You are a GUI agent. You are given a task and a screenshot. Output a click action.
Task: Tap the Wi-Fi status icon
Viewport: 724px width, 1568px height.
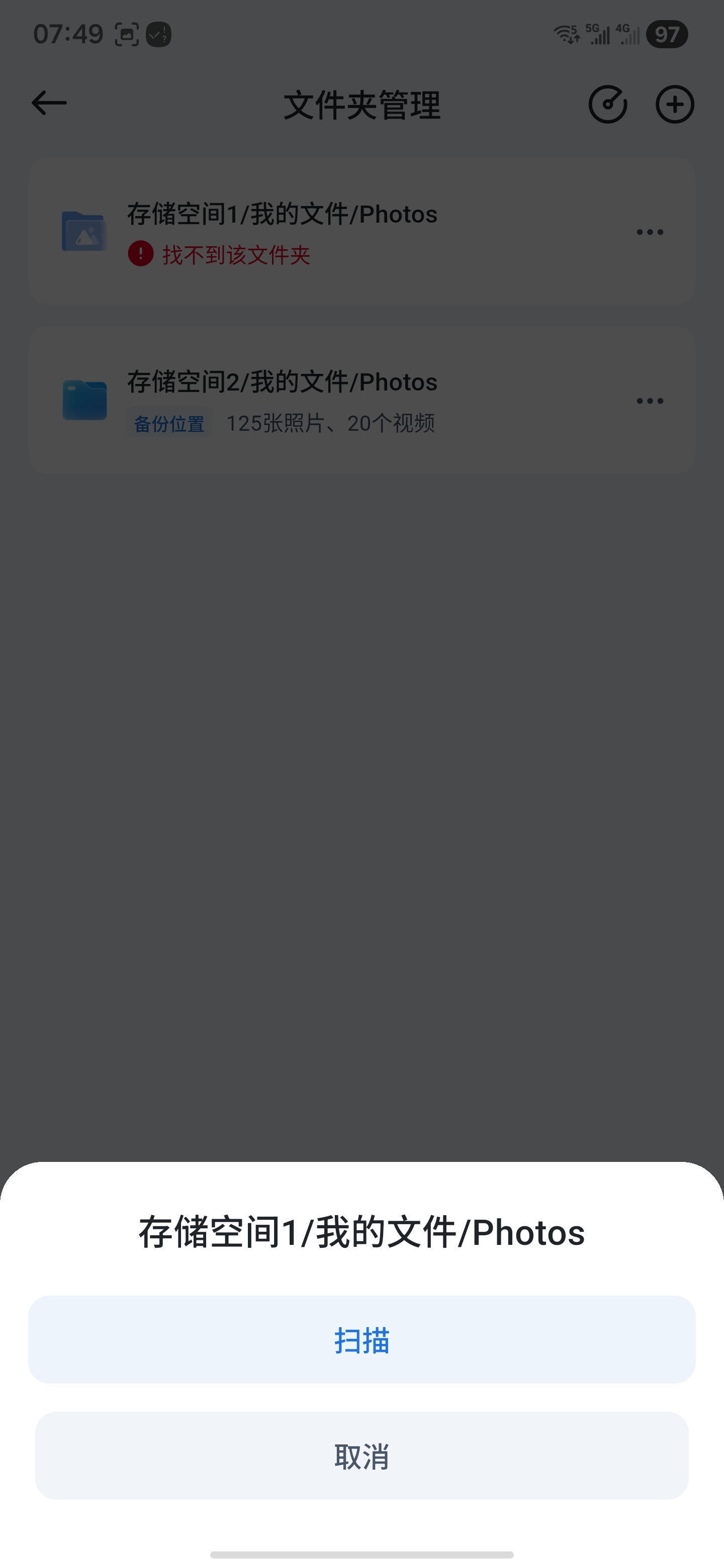coord(566,35)
